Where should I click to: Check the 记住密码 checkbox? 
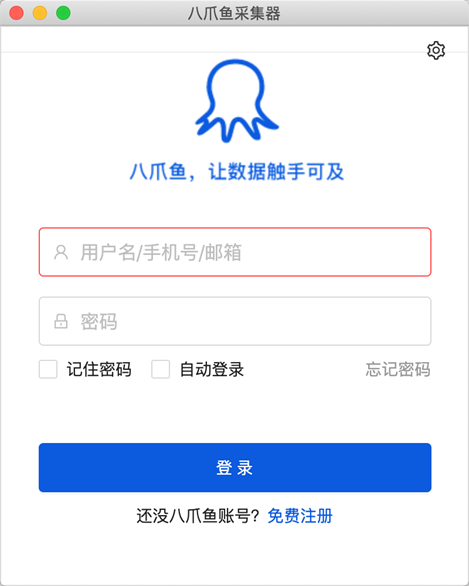pyautogui.click(x=48, y=369)
